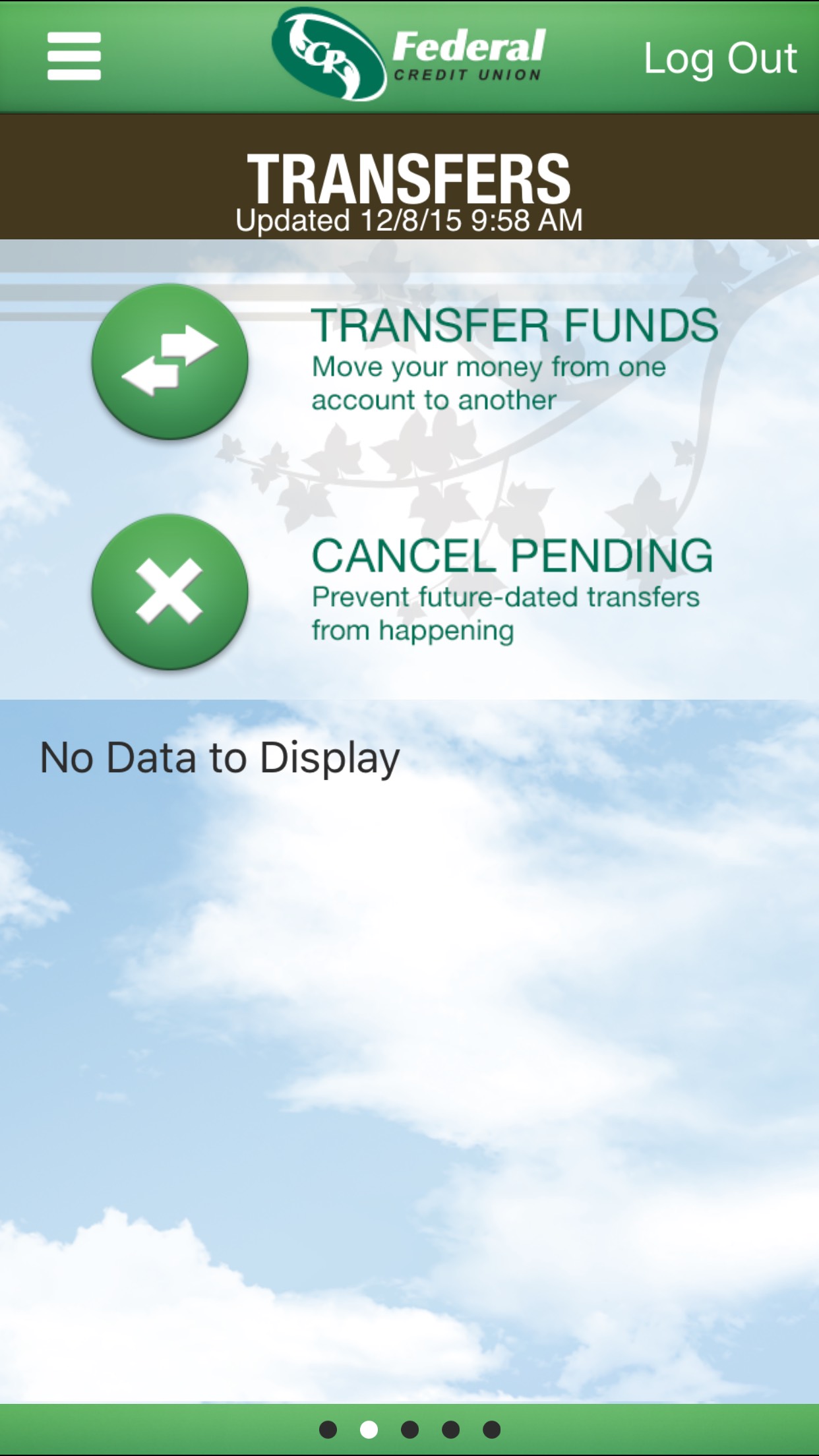Open Transfer Funds
Screen dimensions: 819x1456
170,361
